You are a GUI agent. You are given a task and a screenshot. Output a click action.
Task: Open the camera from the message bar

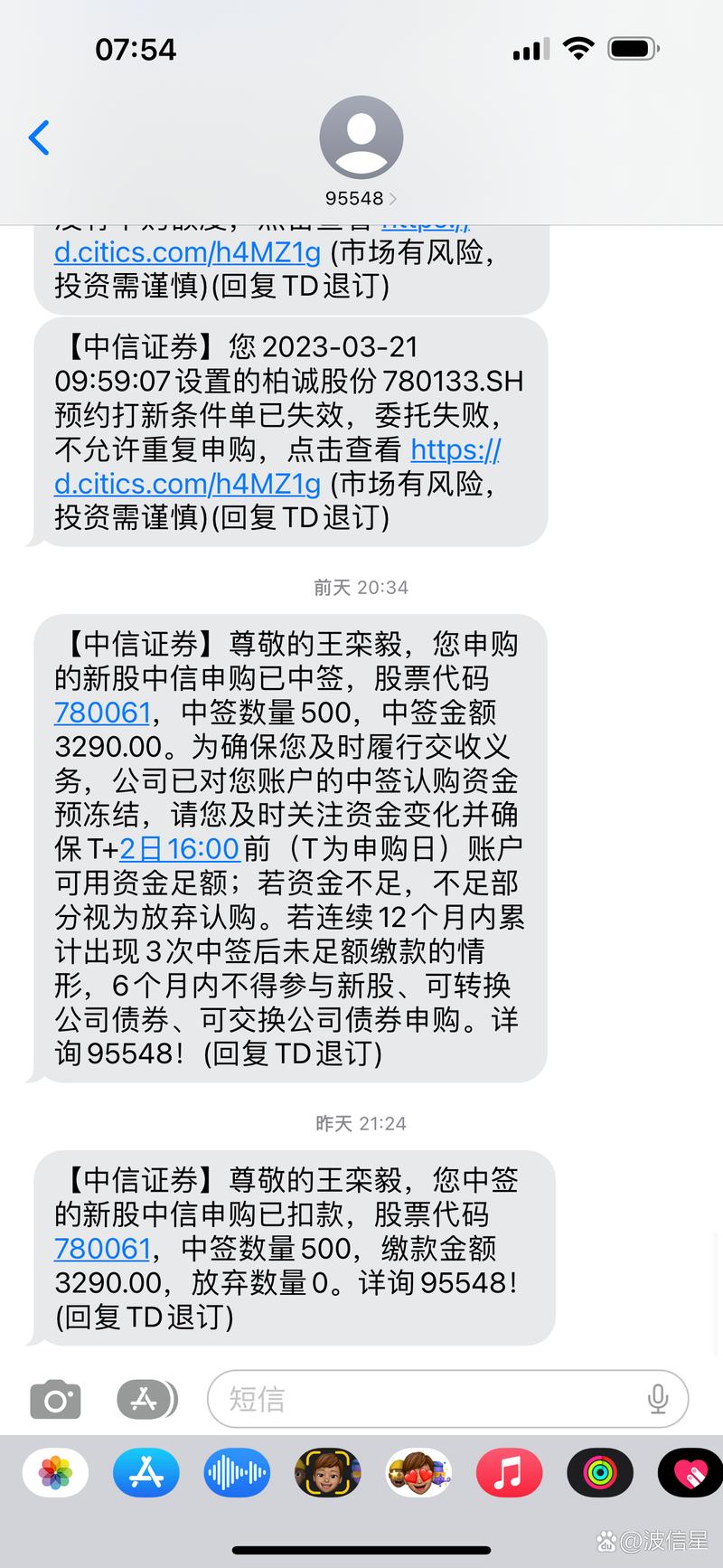(x=56, y=1399)
